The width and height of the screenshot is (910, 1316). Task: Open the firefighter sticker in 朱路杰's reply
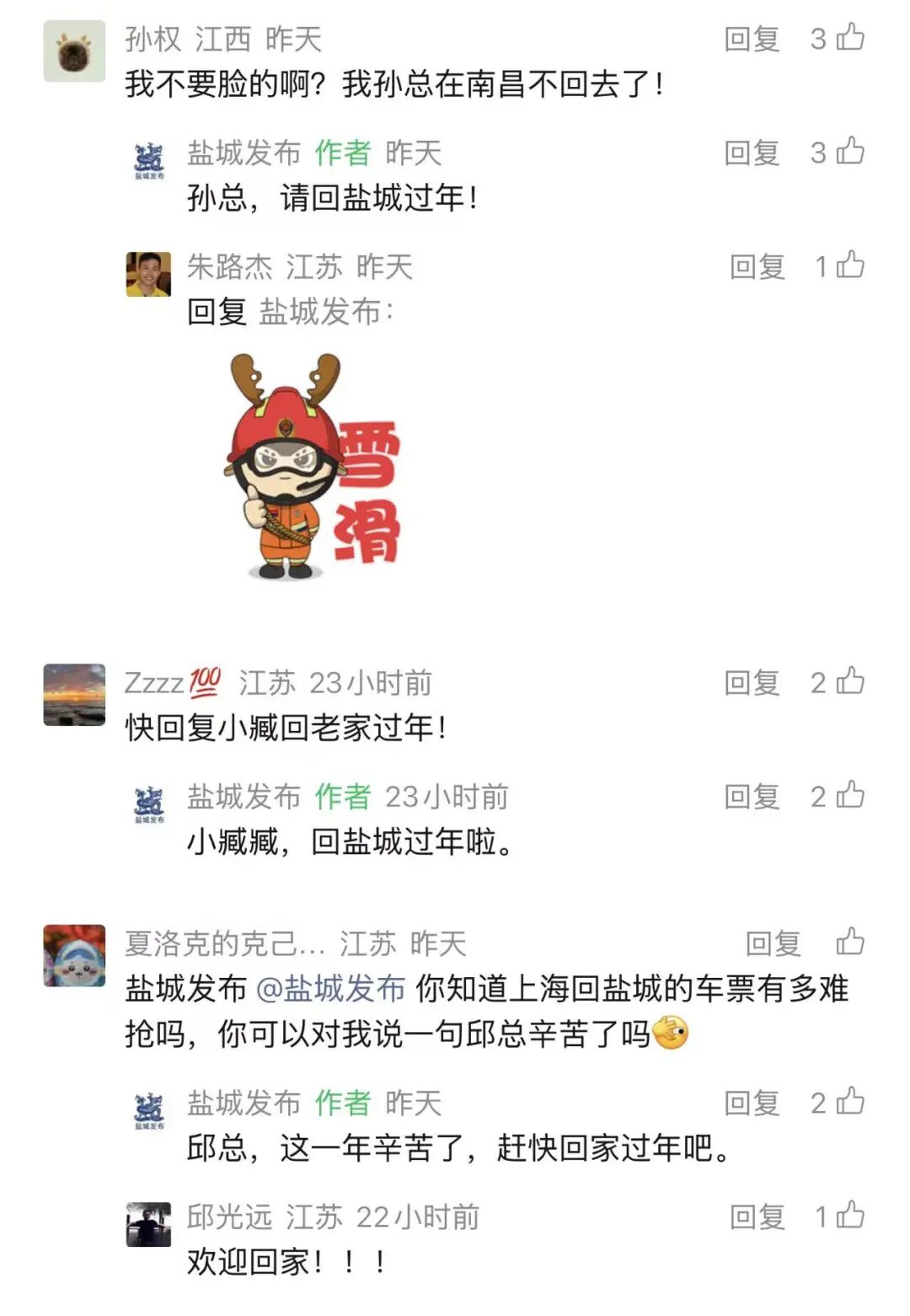(313, 468)
